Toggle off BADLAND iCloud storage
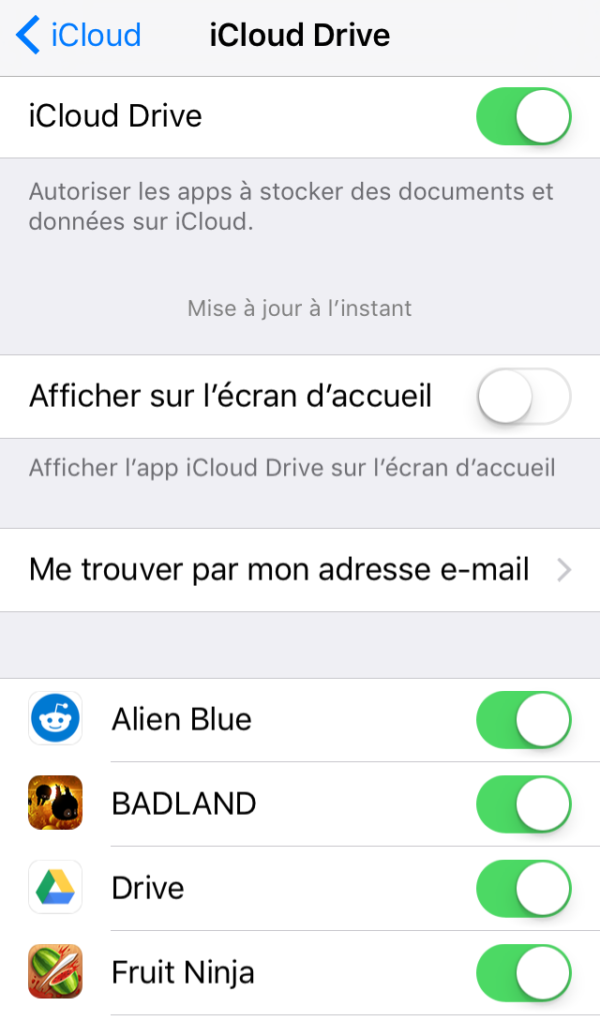Image resolution: width=600 pixels, height=1021 pixels. [524, 804]
